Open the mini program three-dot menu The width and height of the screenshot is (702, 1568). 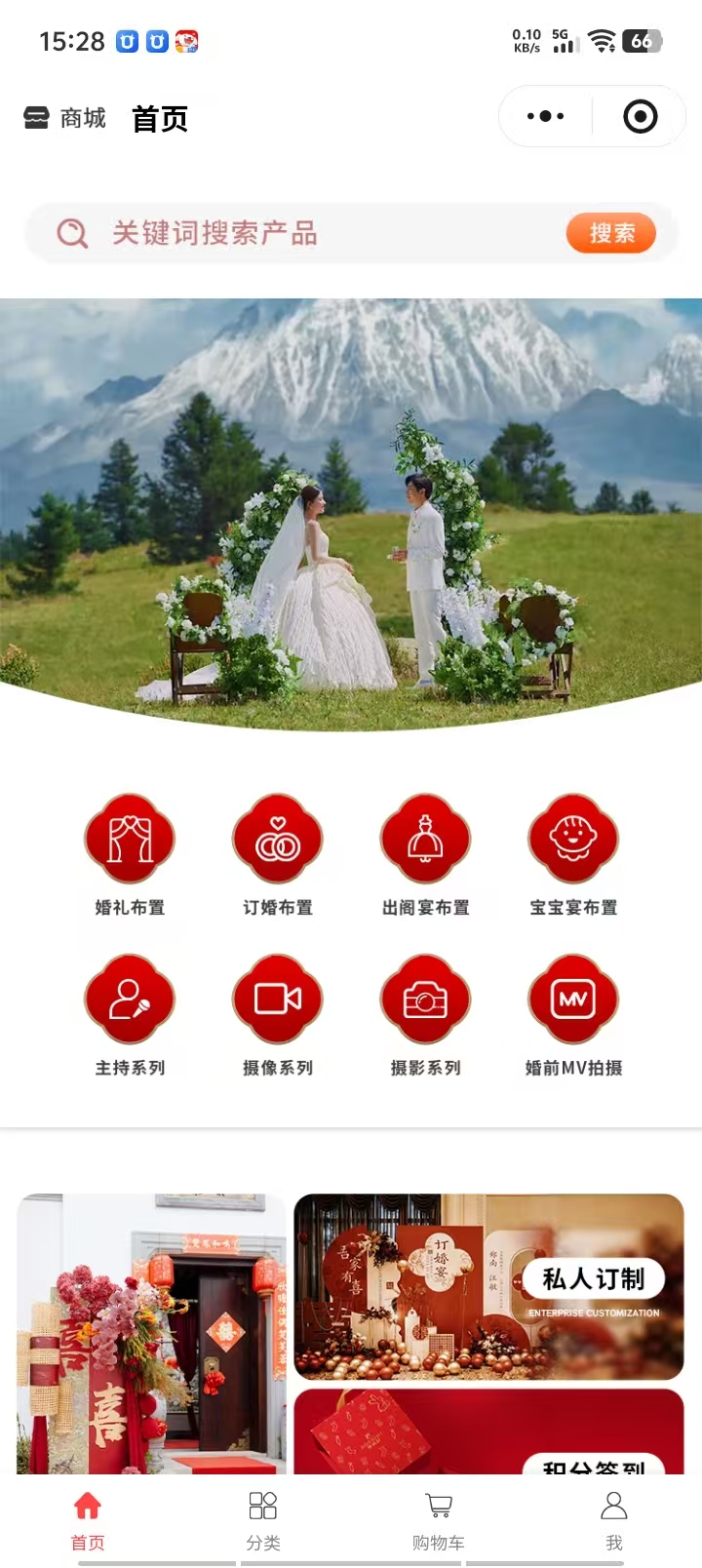click(x=545, y=117)
